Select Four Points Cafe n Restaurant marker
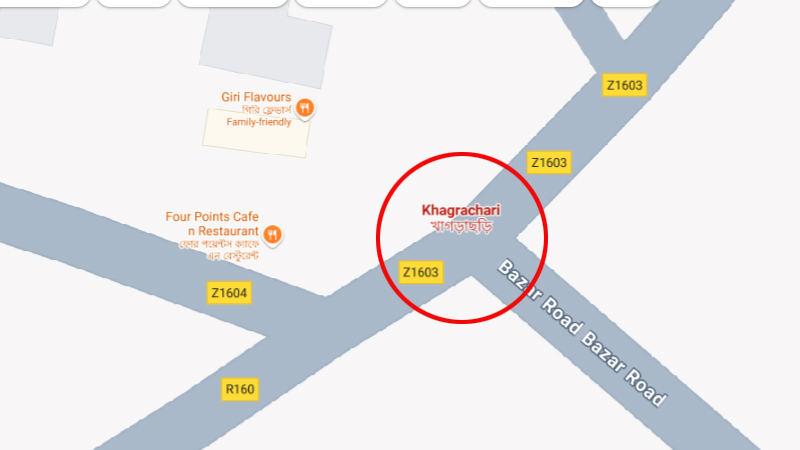Screen dimensions: 800x450 [x=272, y=235]
